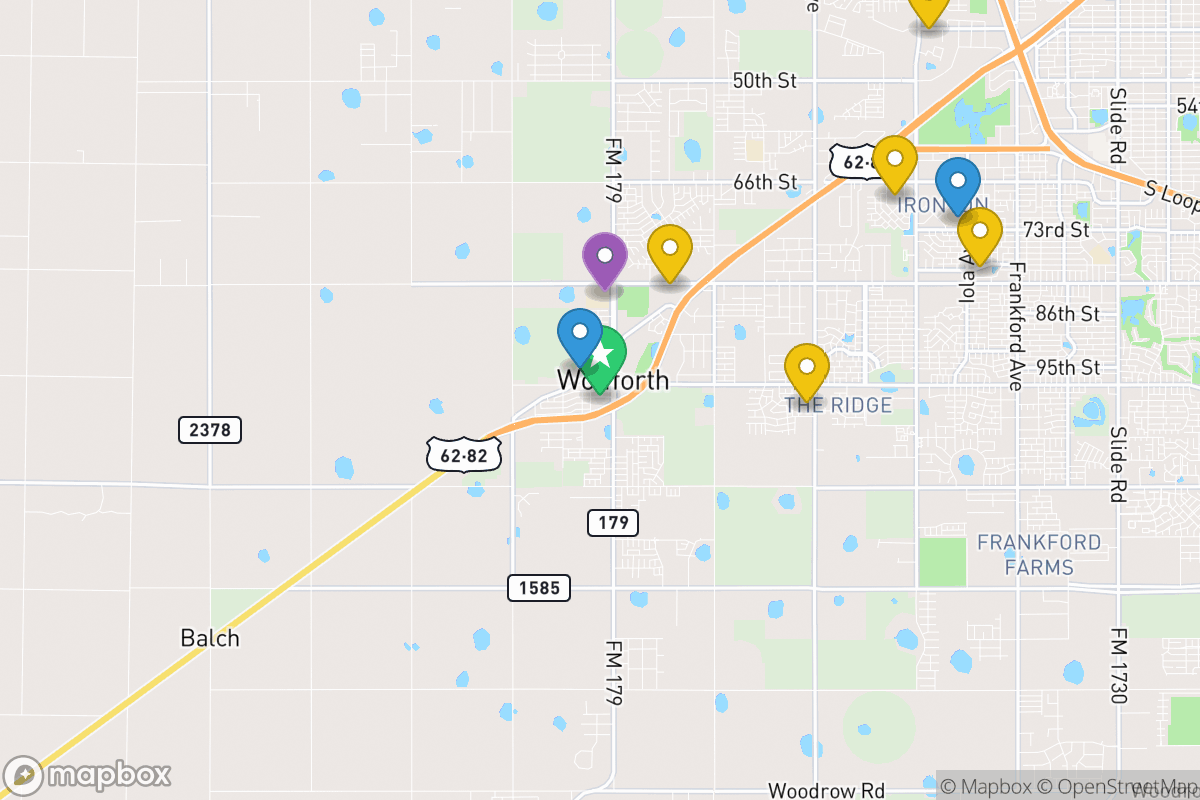1200x800 pixels.
Task: Select the yellow pin near 73rd St
Action: click(x=979, y=232)
